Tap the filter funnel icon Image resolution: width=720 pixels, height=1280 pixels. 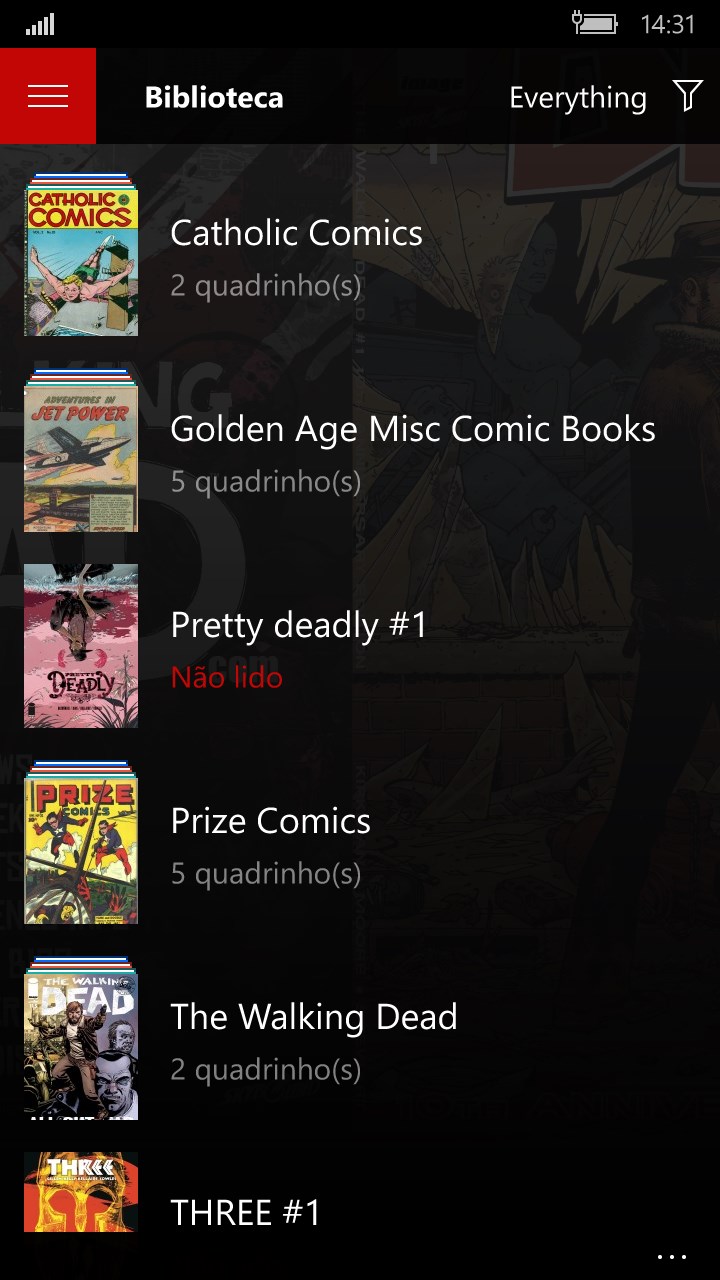pos(688,96)
